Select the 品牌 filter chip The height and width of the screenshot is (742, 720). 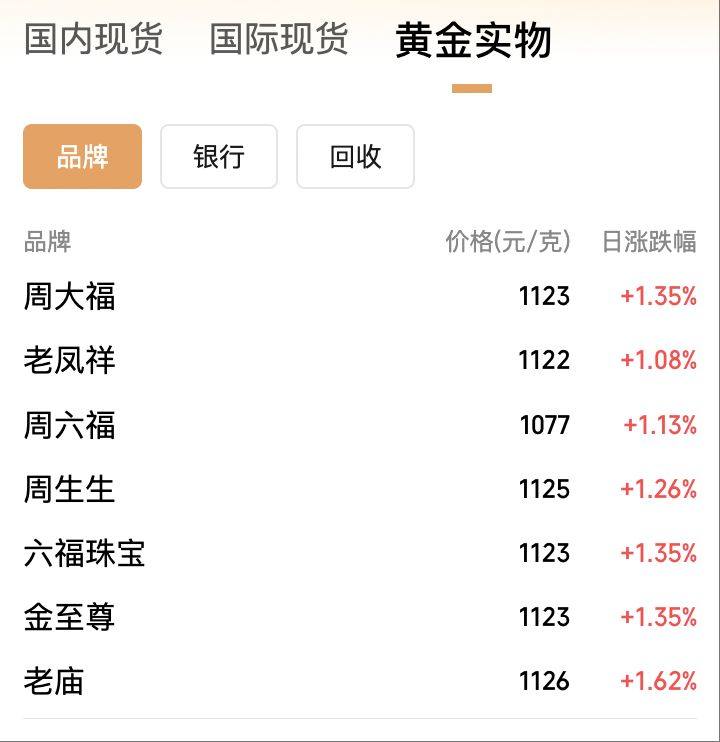82,157
